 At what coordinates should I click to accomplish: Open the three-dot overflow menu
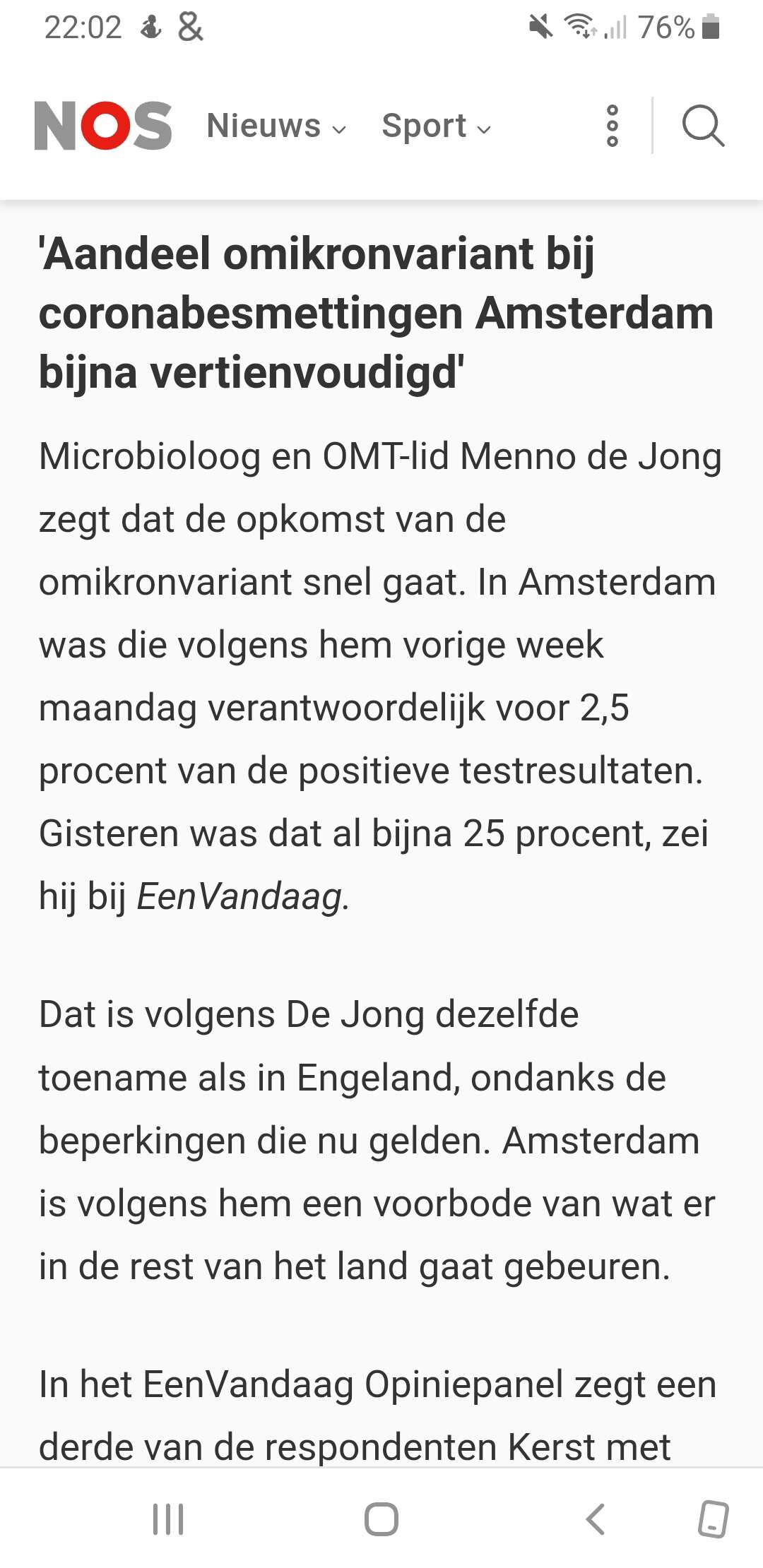coord(613,126)
